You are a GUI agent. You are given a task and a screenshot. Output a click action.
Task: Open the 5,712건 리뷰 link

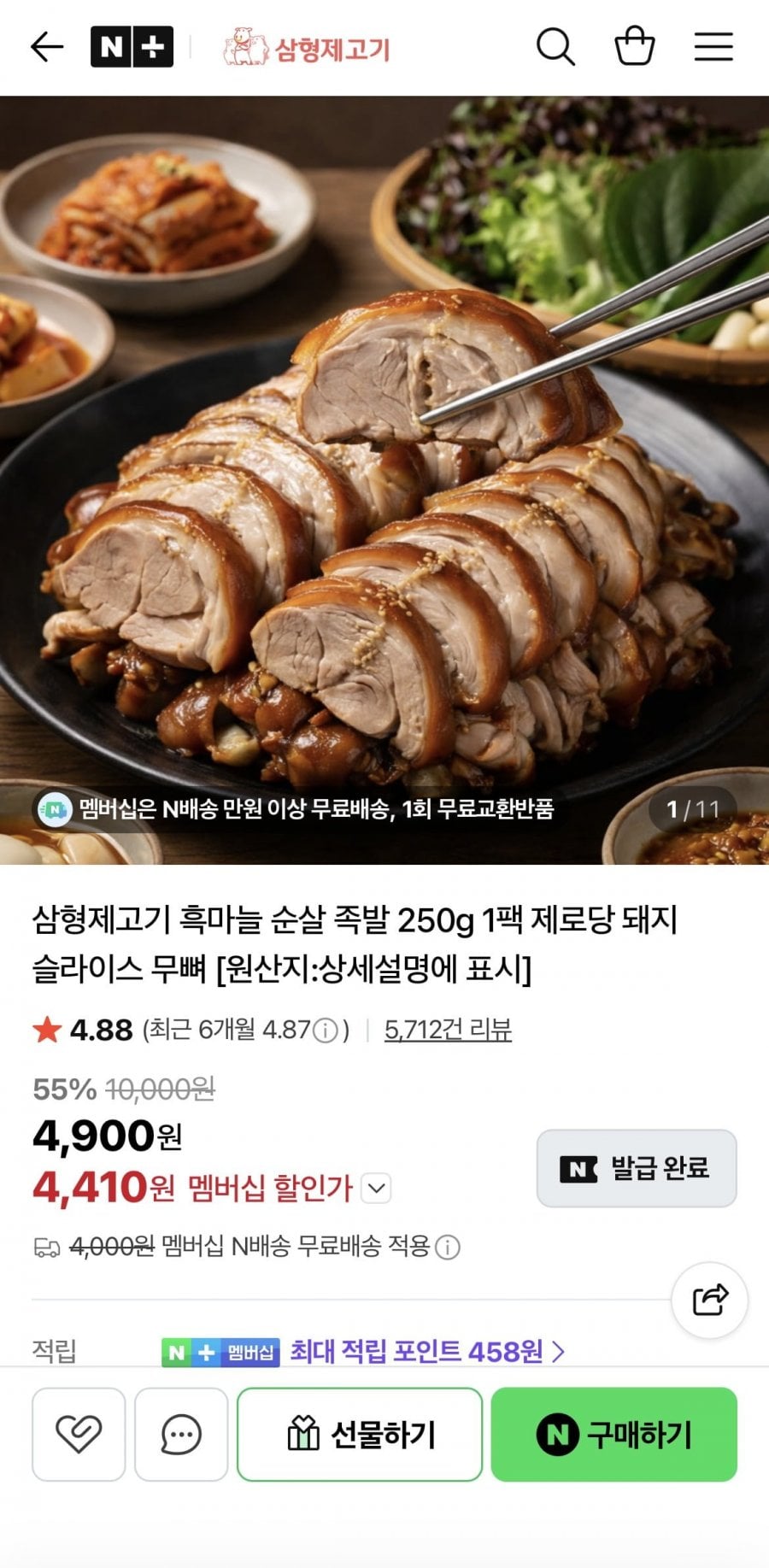click(x=448, y=1030)
